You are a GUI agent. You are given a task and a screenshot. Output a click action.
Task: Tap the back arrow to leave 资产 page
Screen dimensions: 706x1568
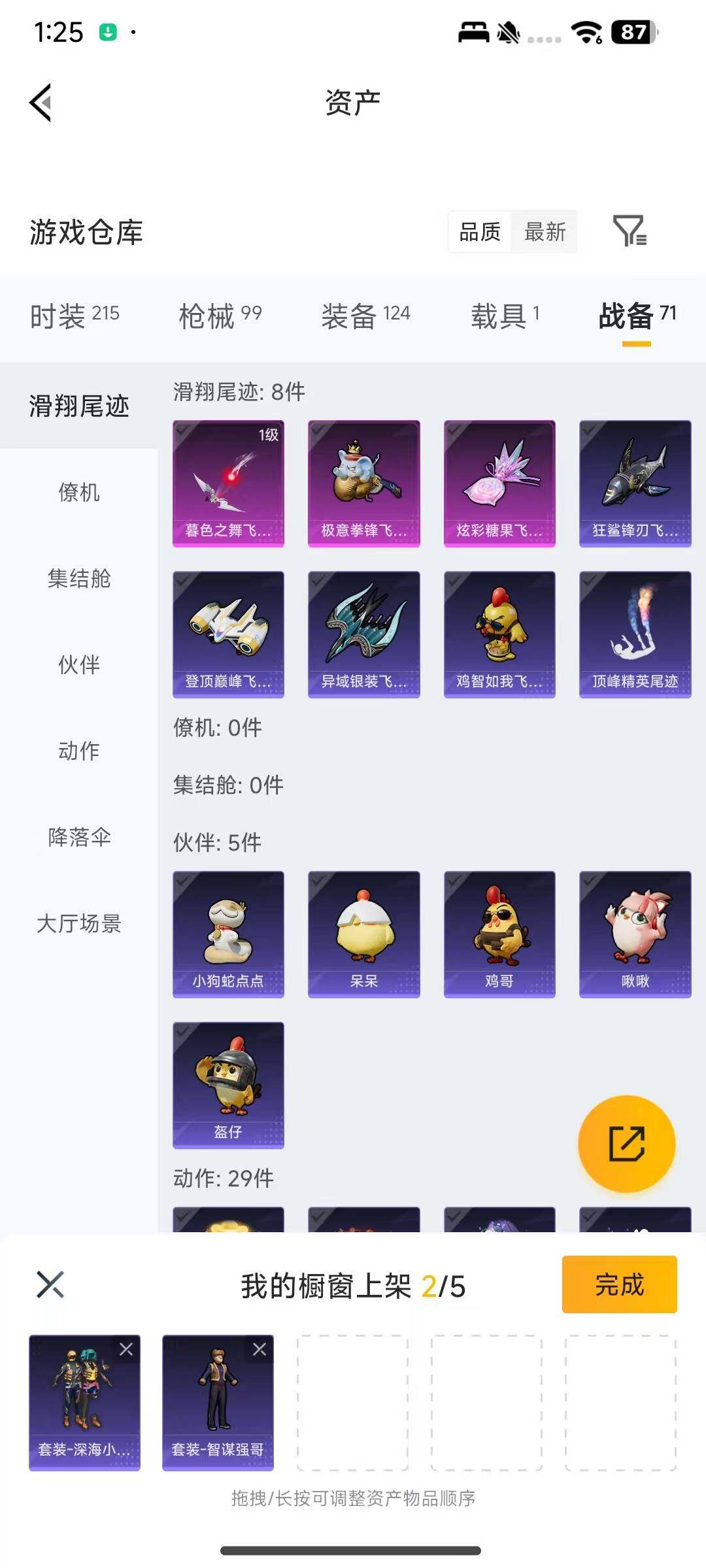[x=41, y=103]
